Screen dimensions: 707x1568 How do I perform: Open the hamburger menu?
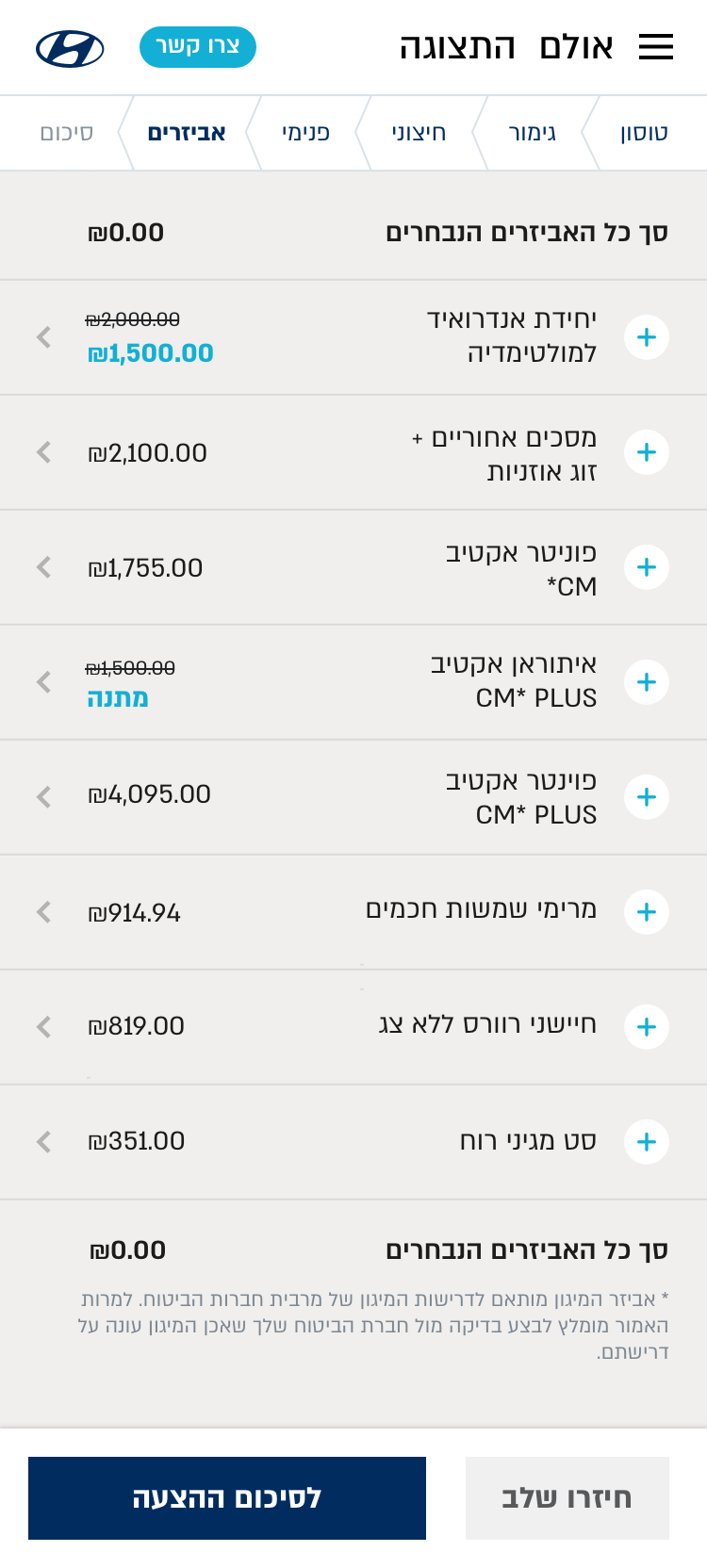[x=656, y=47]
